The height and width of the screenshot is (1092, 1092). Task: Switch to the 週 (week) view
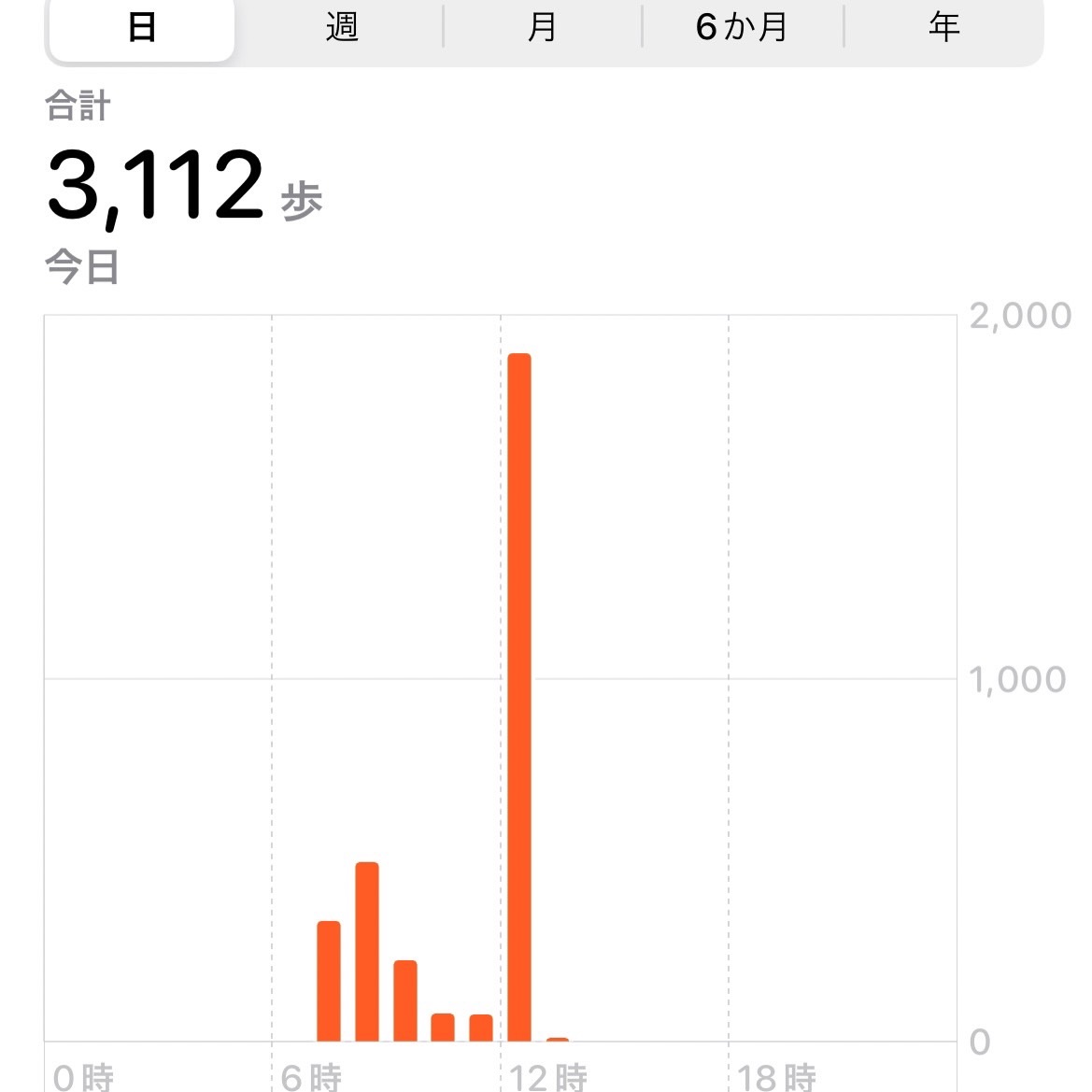[x=342, y=28]
